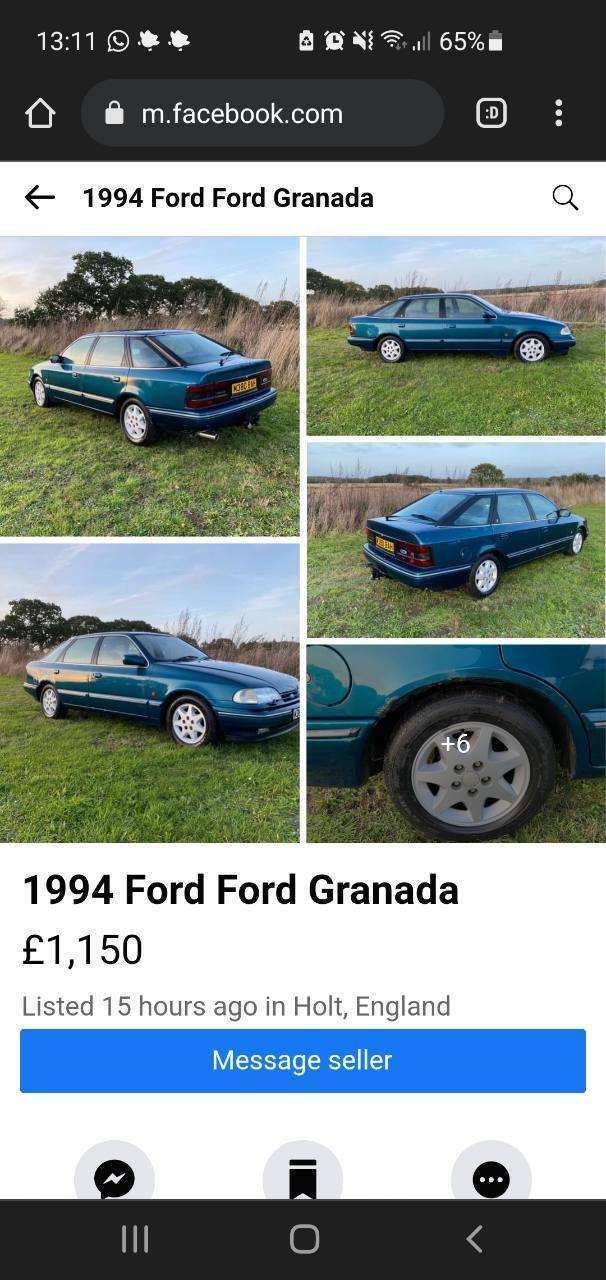
Task: Tap the browser home icon
Action: coord(40,114)
